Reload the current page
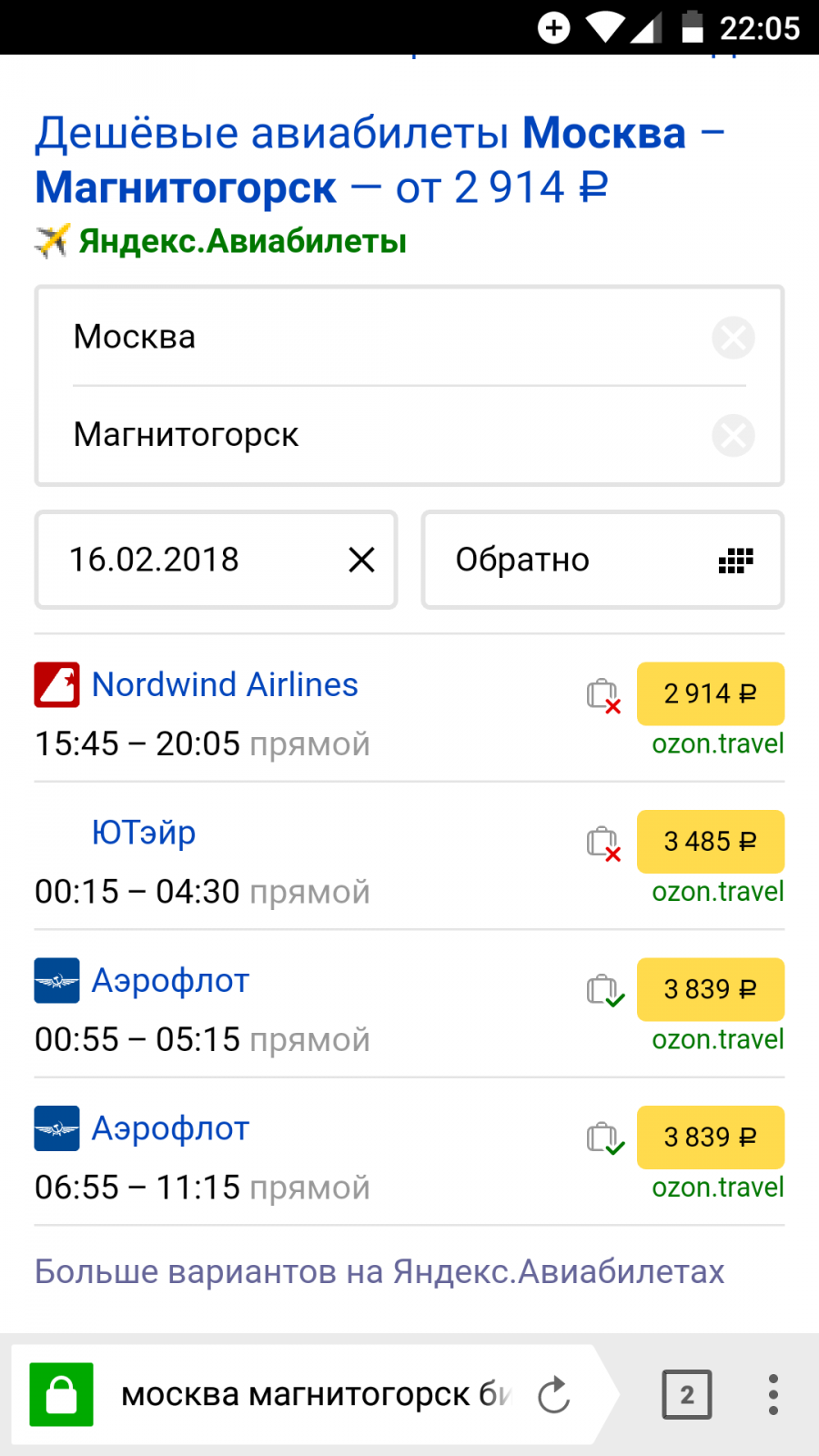 pos(553,1395)
